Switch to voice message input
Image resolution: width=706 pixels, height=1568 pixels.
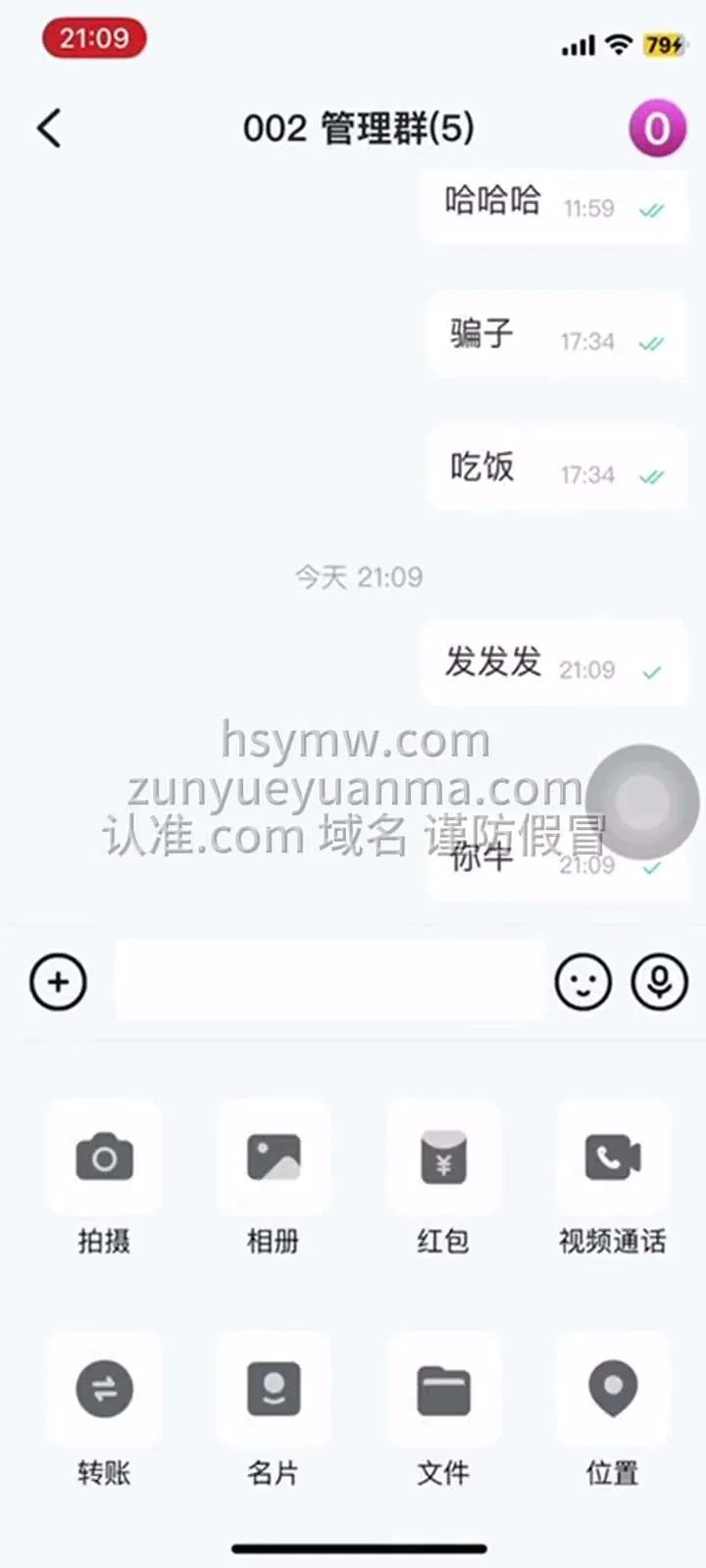[659, 981]
